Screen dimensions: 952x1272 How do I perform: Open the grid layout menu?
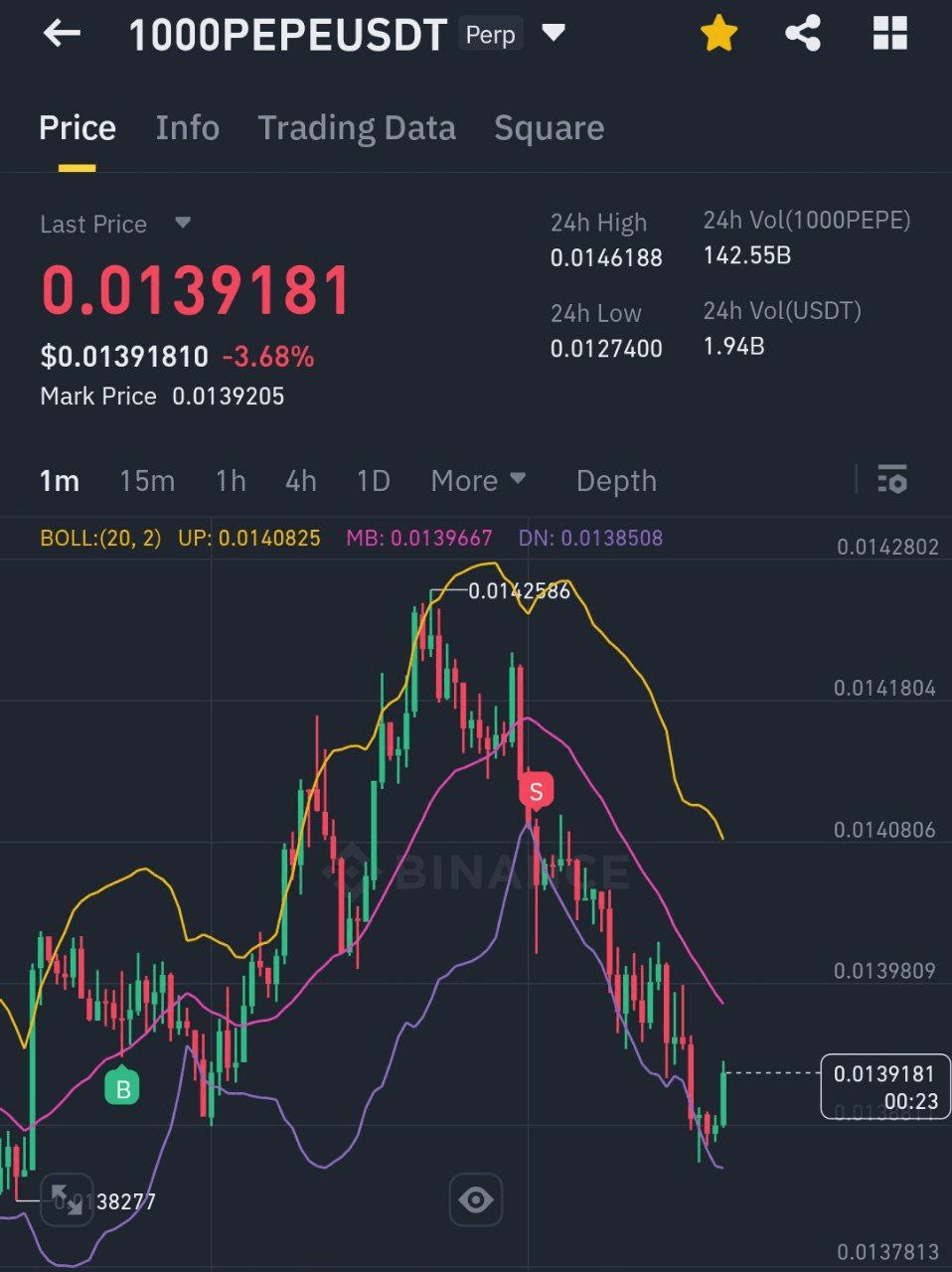tap(889, 34)
